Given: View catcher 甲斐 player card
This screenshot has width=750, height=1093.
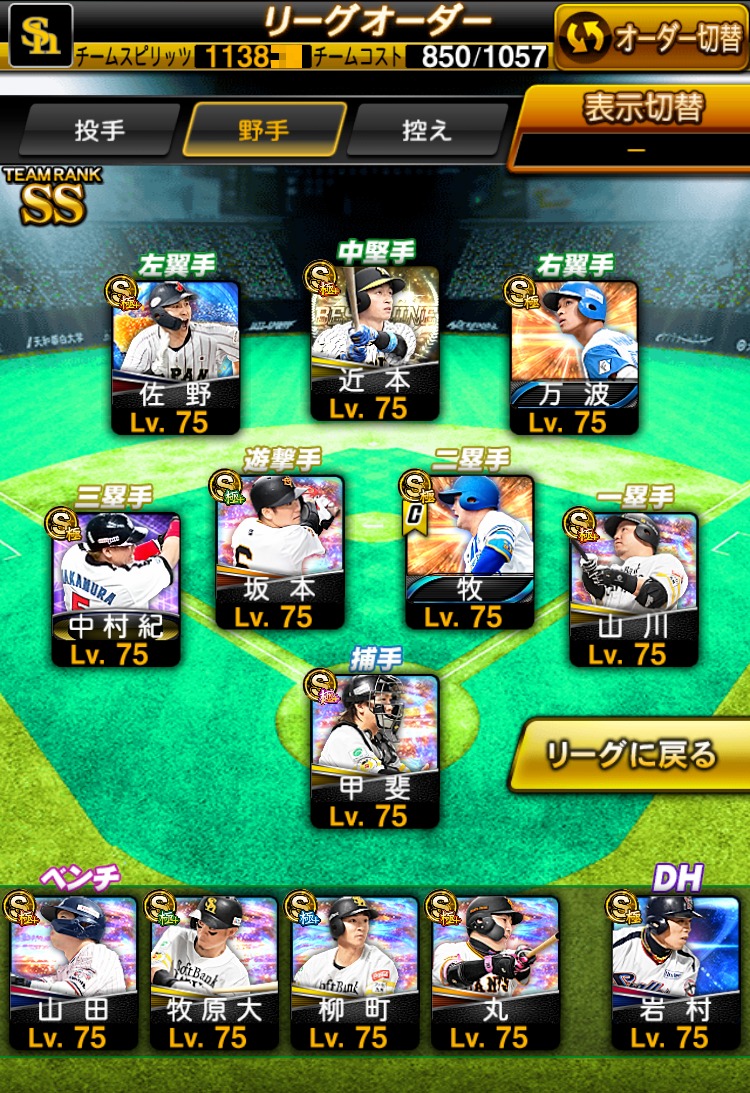Looking at the screenshot, I should (375, 750).
